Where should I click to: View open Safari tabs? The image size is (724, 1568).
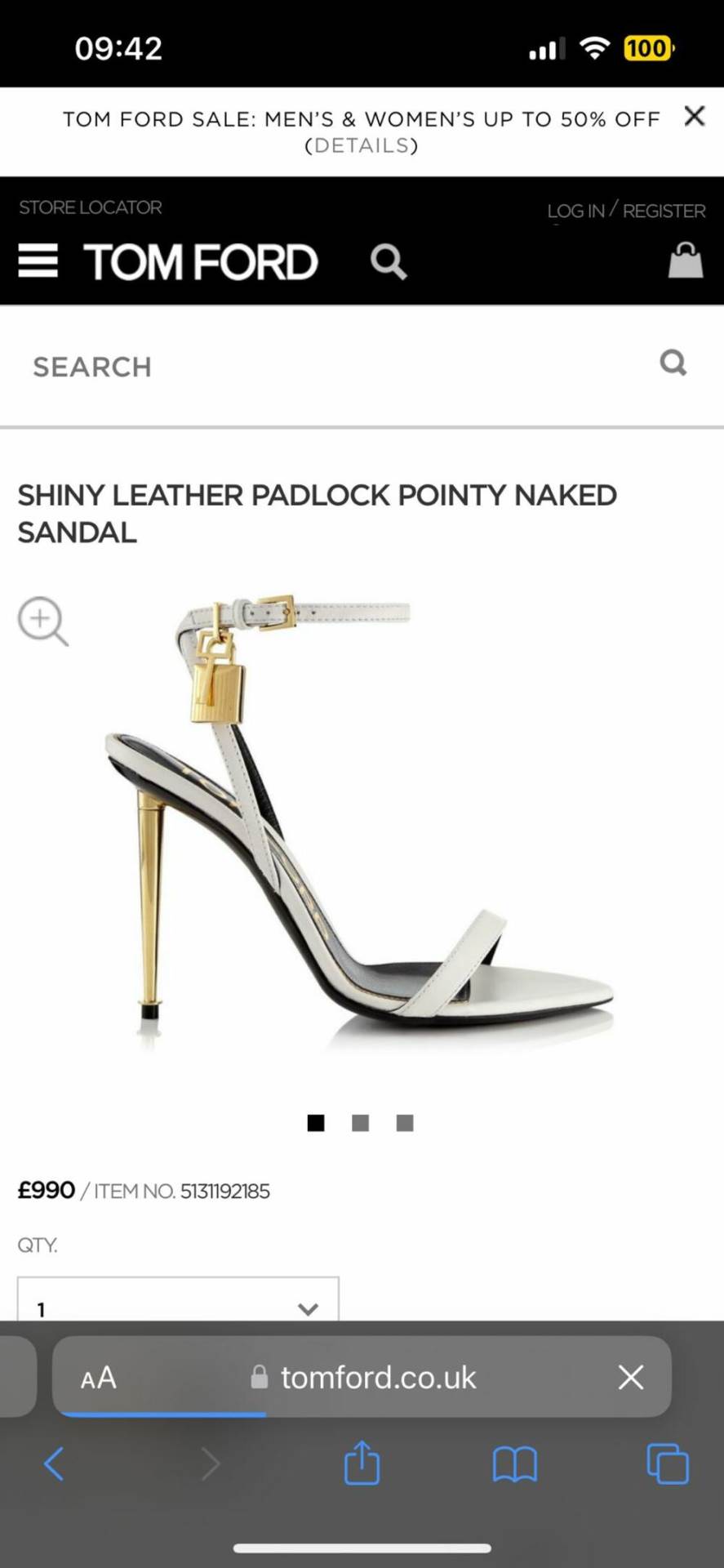[667, 1464]
